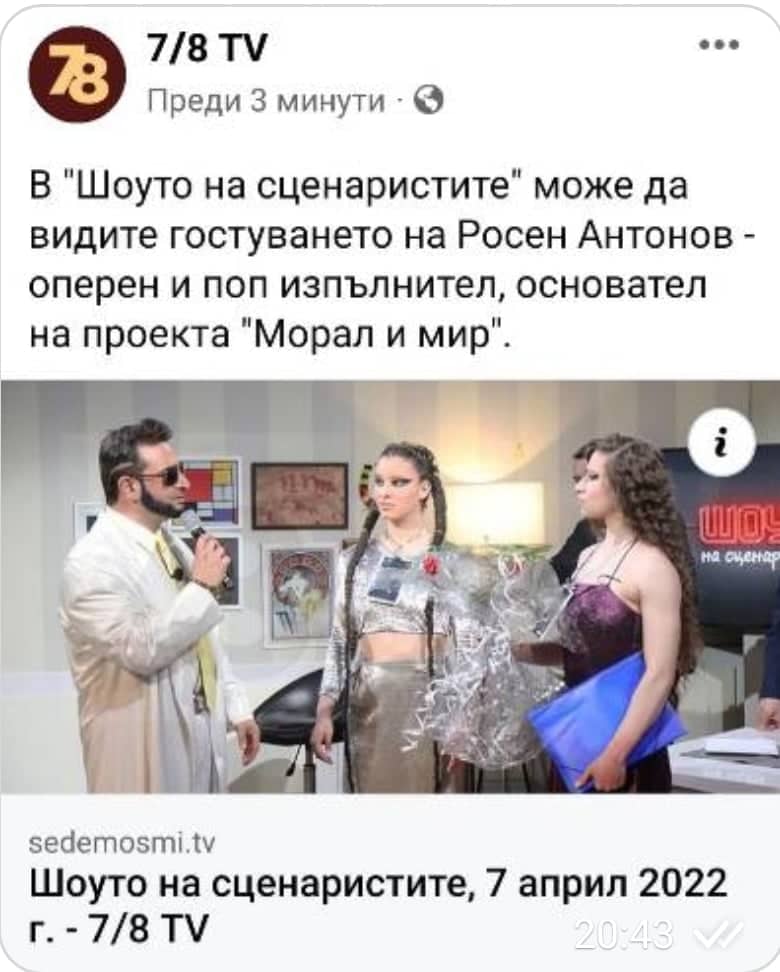
Task: Visit the 7/8 TV page name
Action: [206, 50]
